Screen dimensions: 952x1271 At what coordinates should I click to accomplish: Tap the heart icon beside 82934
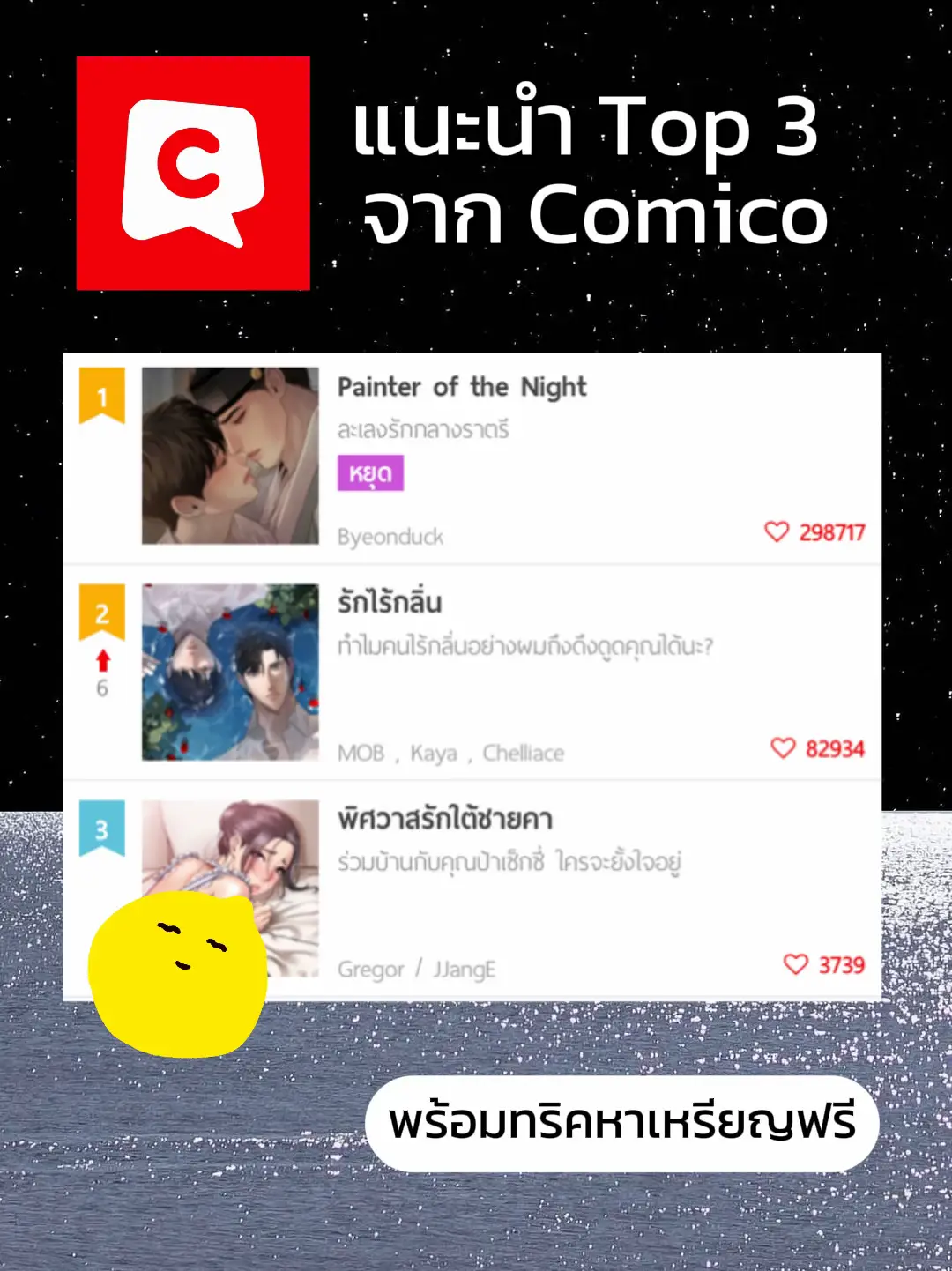click(x=781, y=748)
